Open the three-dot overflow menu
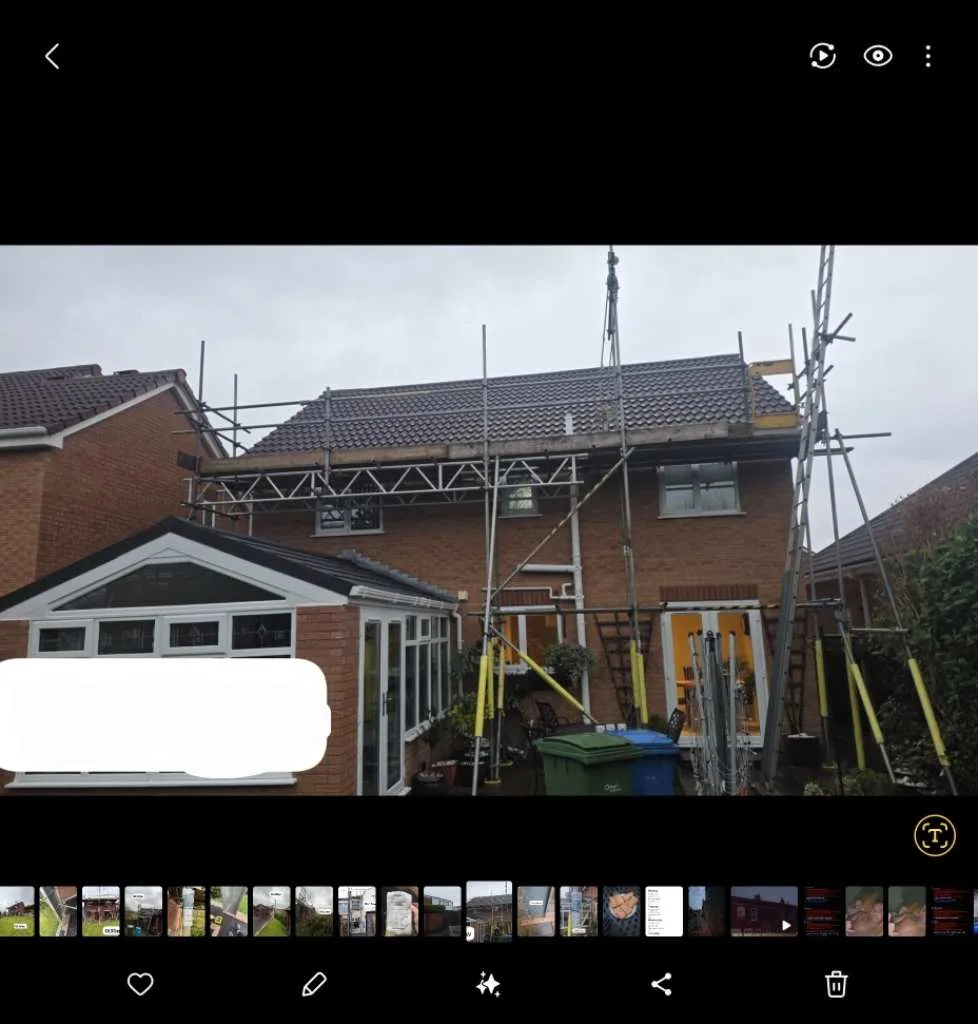This screenshot has height=1024, width=978. [928, 56]
